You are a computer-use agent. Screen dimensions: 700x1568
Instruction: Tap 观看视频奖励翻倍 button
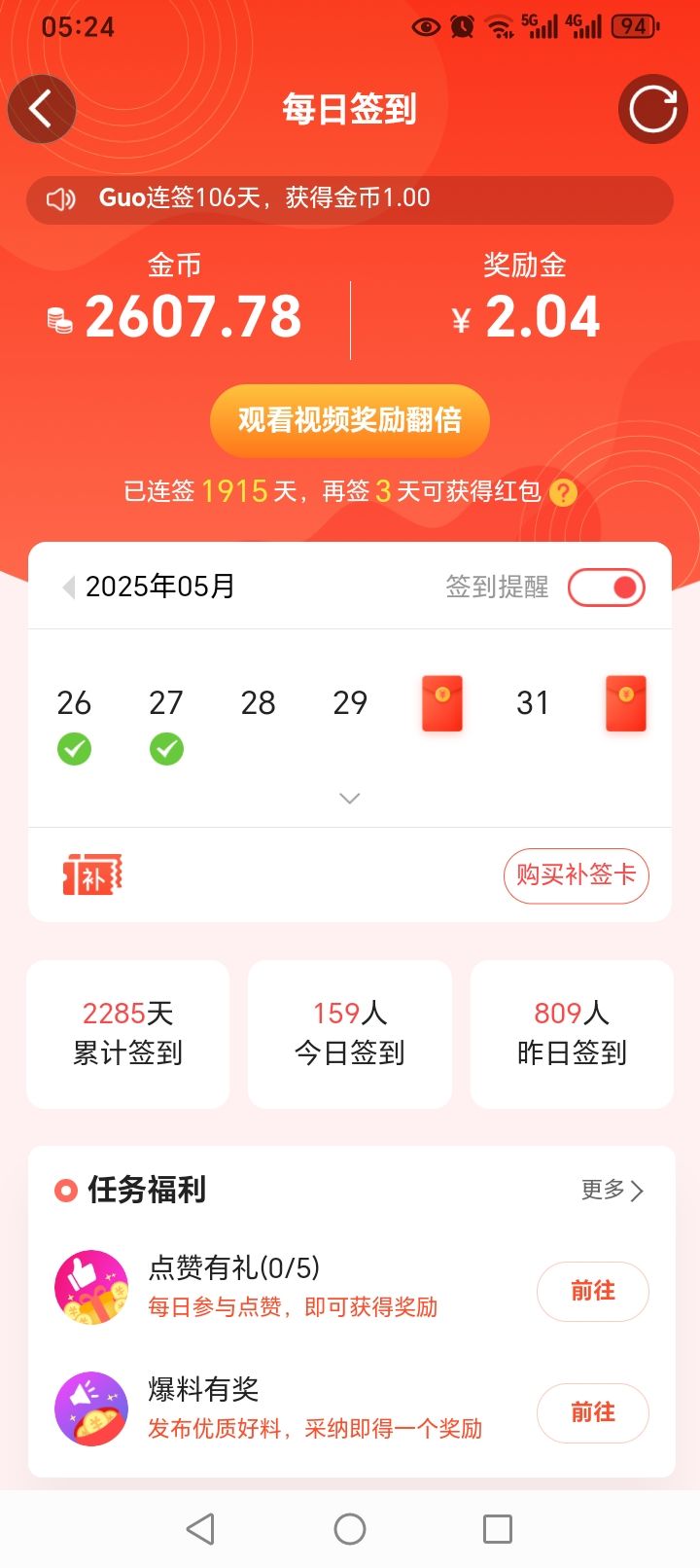(349, 420)
